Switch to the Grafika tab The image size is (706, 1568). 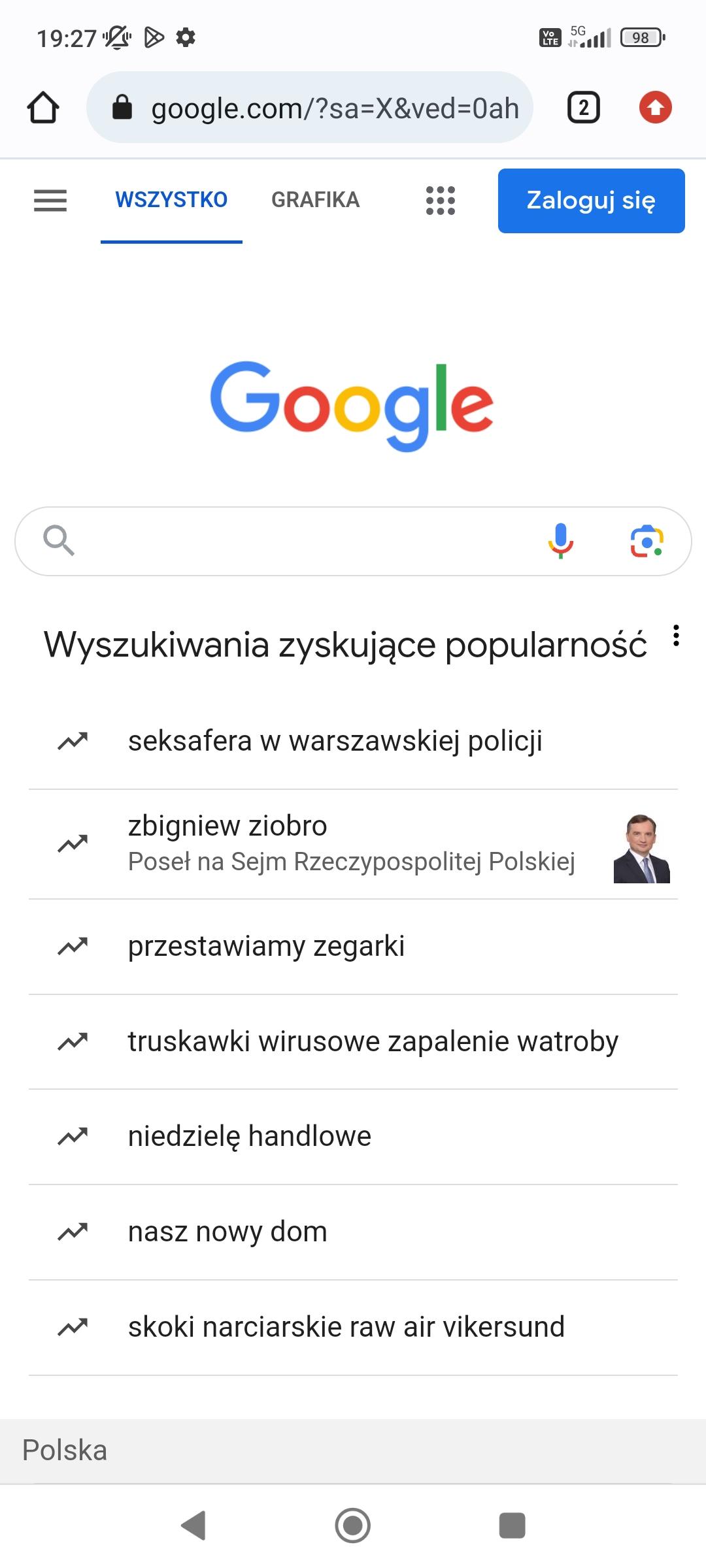point(315,200)
